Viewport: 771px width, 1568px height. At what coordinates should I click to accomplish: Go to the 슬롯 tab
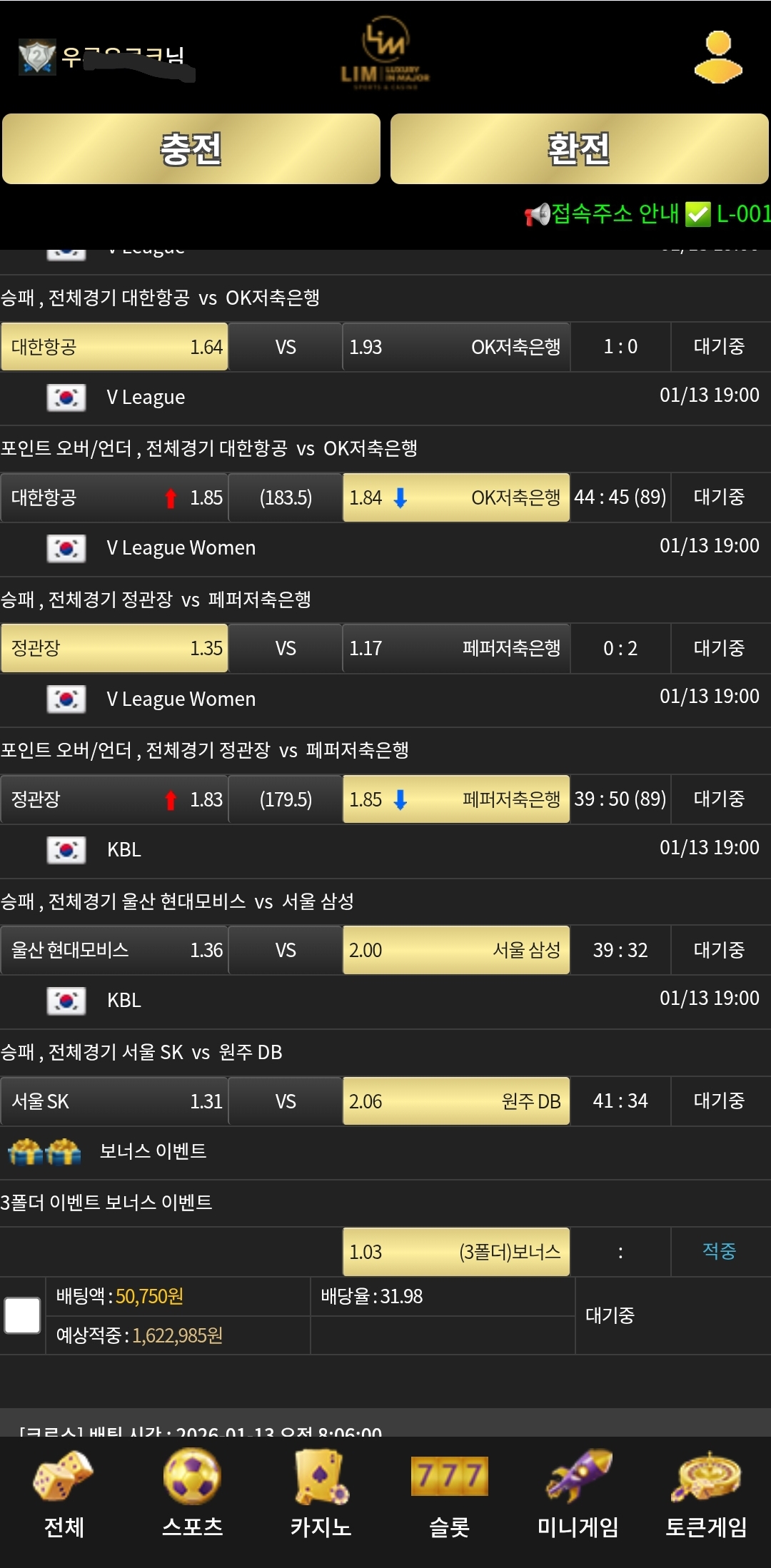pos(449,1496)
